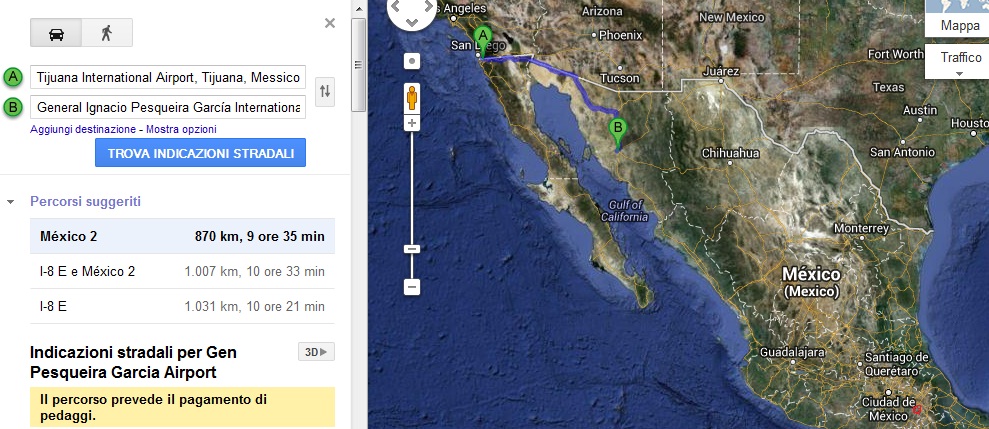The image size is (989, 429).
Task: Select the México 2 route
Action: tap(182, 237)
